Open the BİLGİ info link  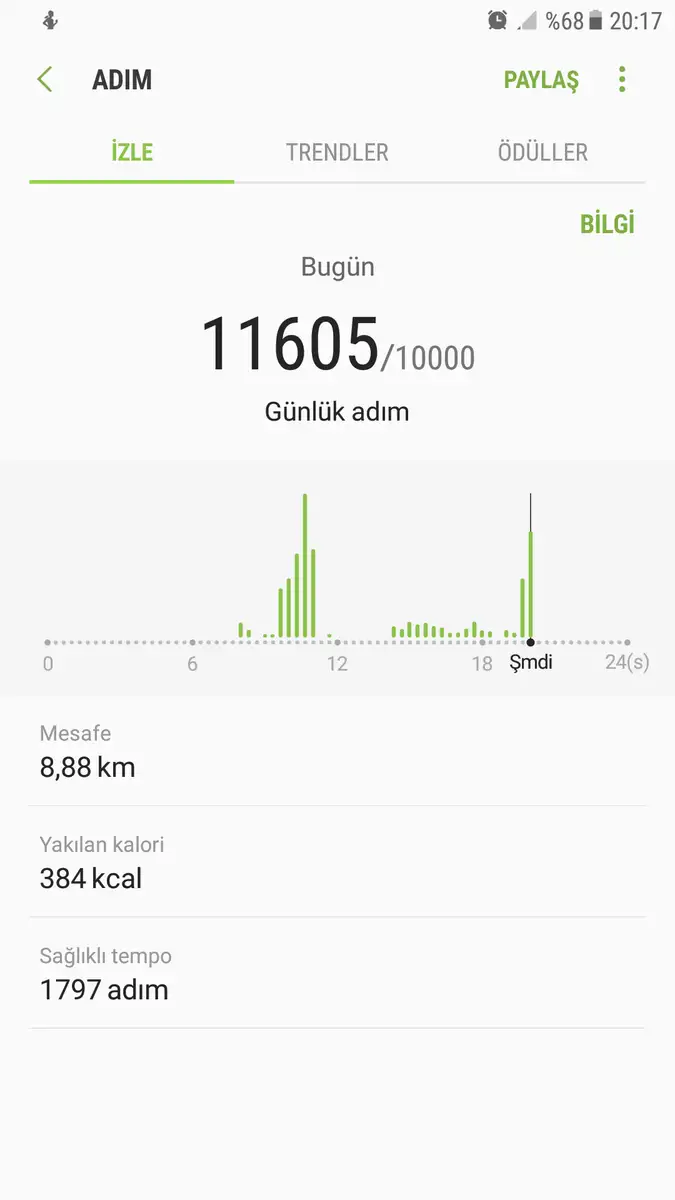(x=607, y=224)
